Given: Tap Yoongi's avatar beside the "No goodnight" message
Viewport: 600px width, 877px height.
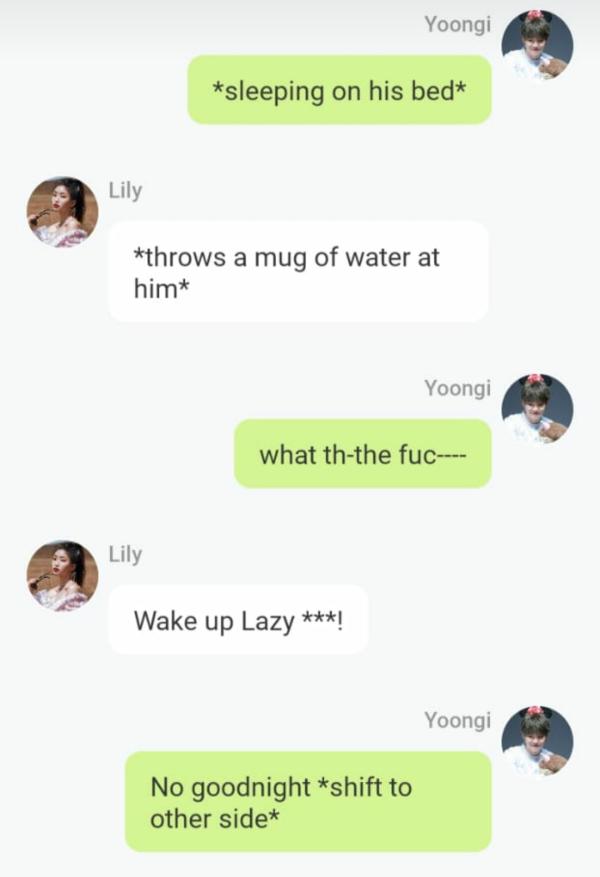Looking at the screenshot, I should pos(537,742).
